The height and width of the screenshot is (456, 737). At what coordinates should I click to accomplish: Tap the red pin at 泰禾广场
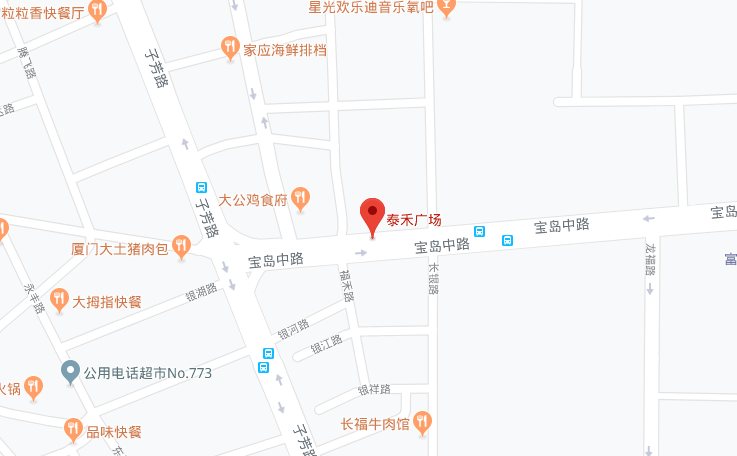(x=372, y=214)
